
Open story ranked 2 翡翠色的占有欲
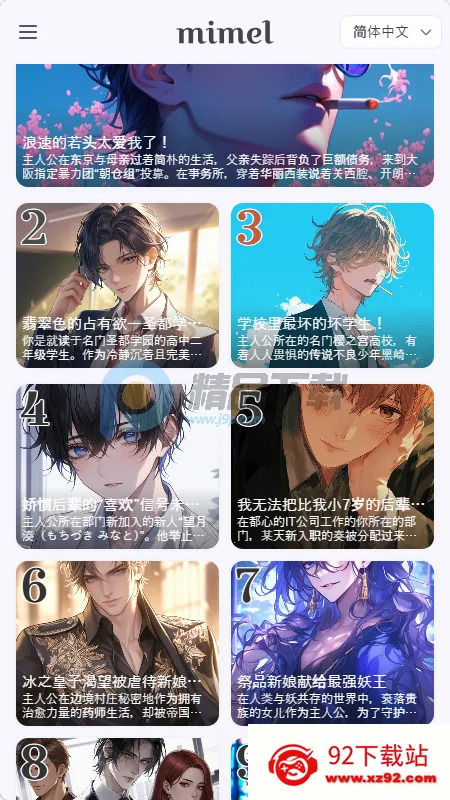click(x=117, y=285)
